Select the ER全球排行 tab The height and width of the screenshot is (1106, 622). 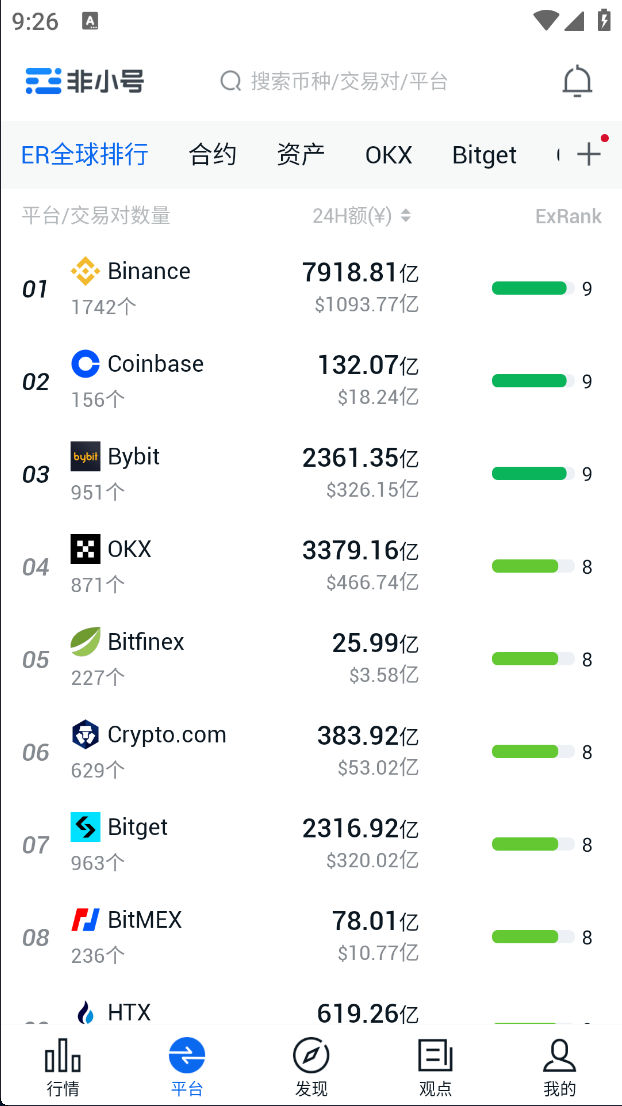coord(85,154)
